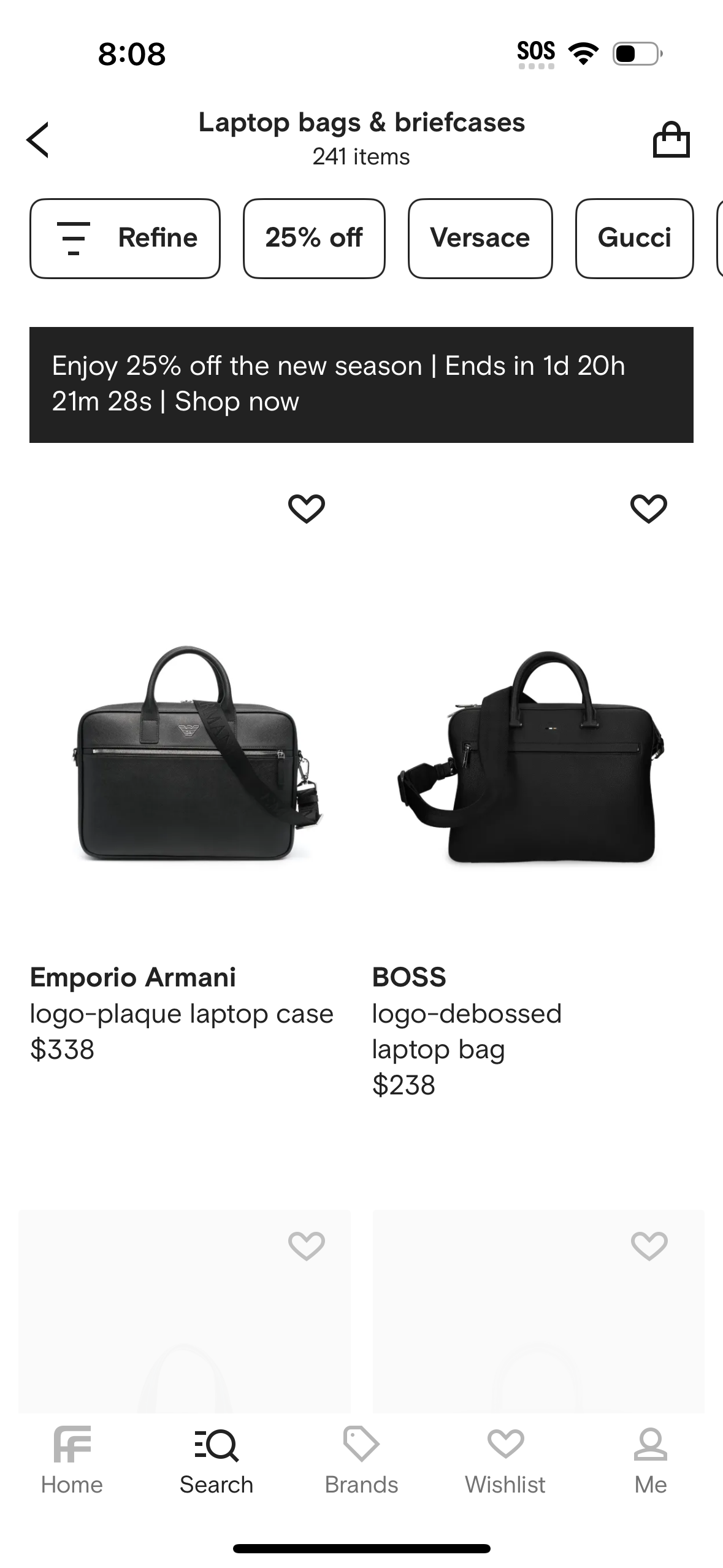Open the Brands tag icon
This screenshot has width=723, height=1568.
pyautogui.click(x=361, y=1442)
